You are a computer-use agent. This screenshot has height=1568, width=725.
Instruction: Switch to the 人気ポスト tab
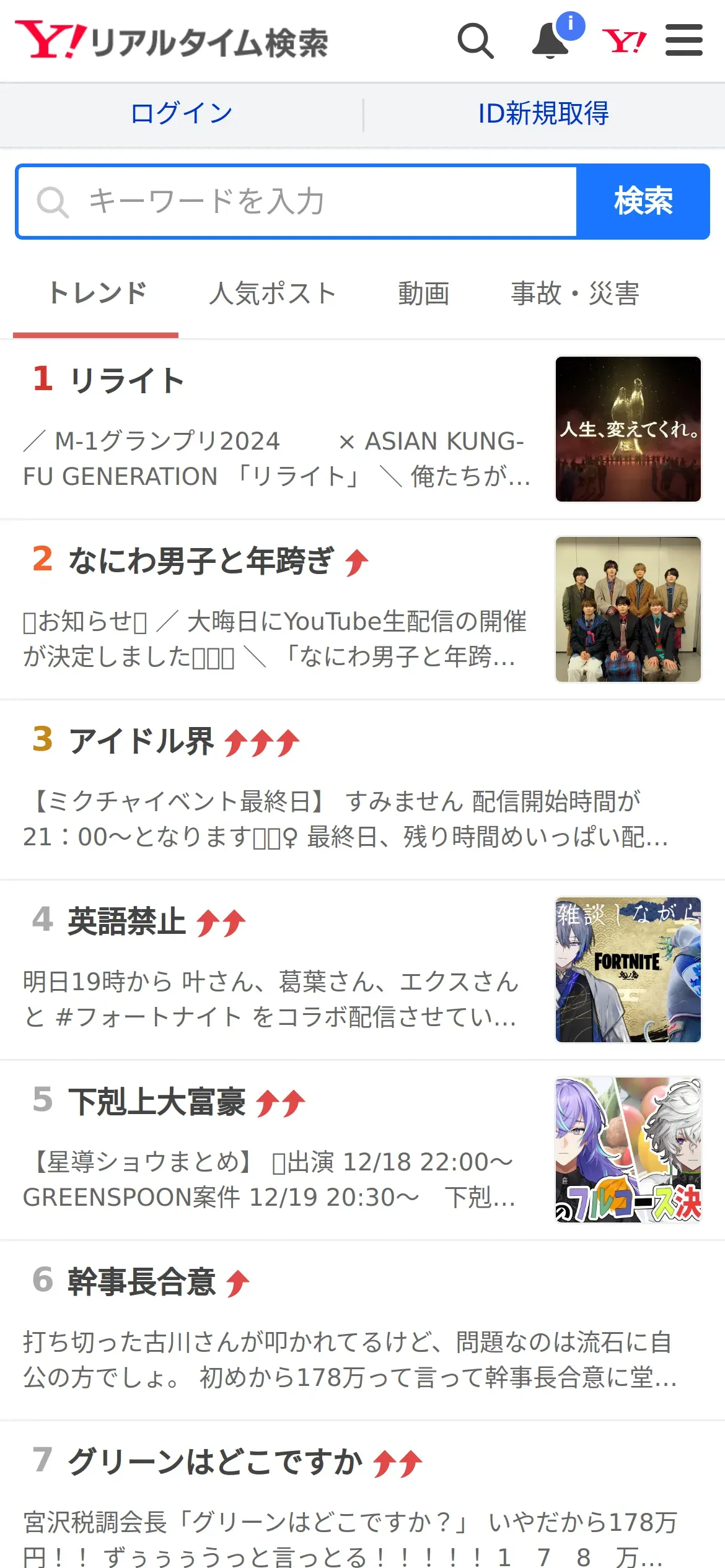point(273,294)
